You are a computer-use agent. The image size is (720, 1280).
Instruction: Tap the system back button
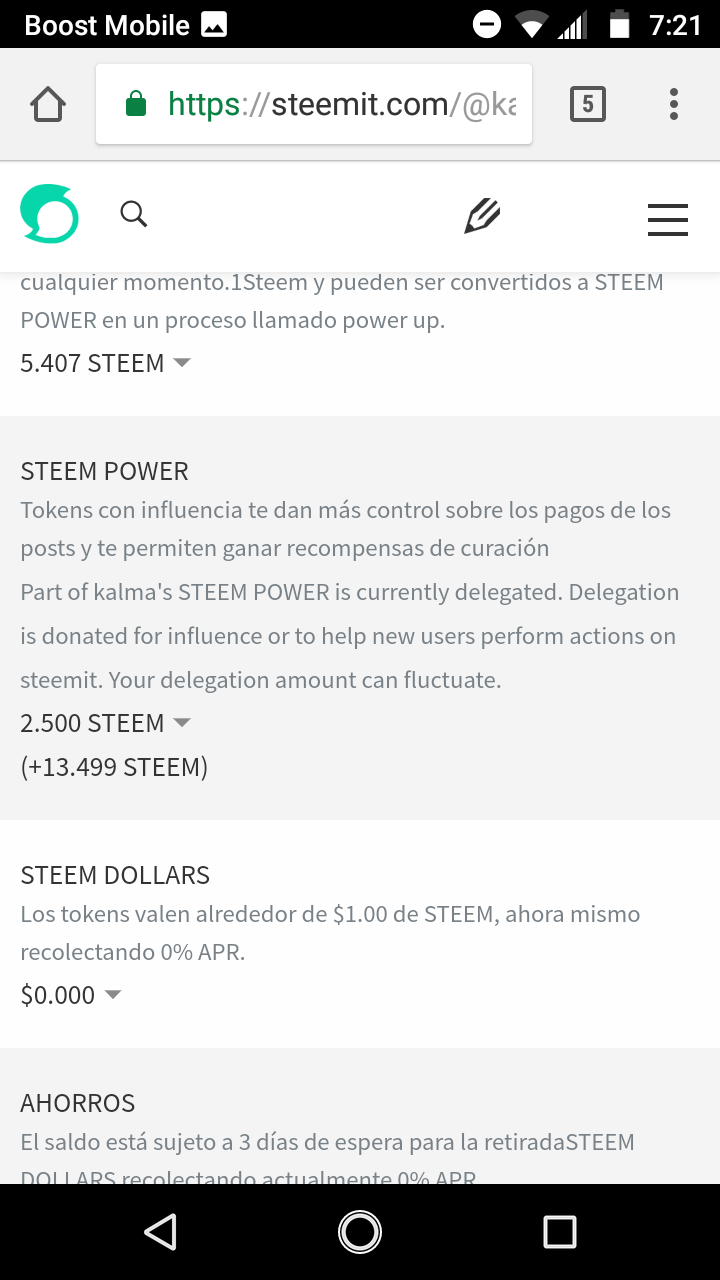point(161,1232)
